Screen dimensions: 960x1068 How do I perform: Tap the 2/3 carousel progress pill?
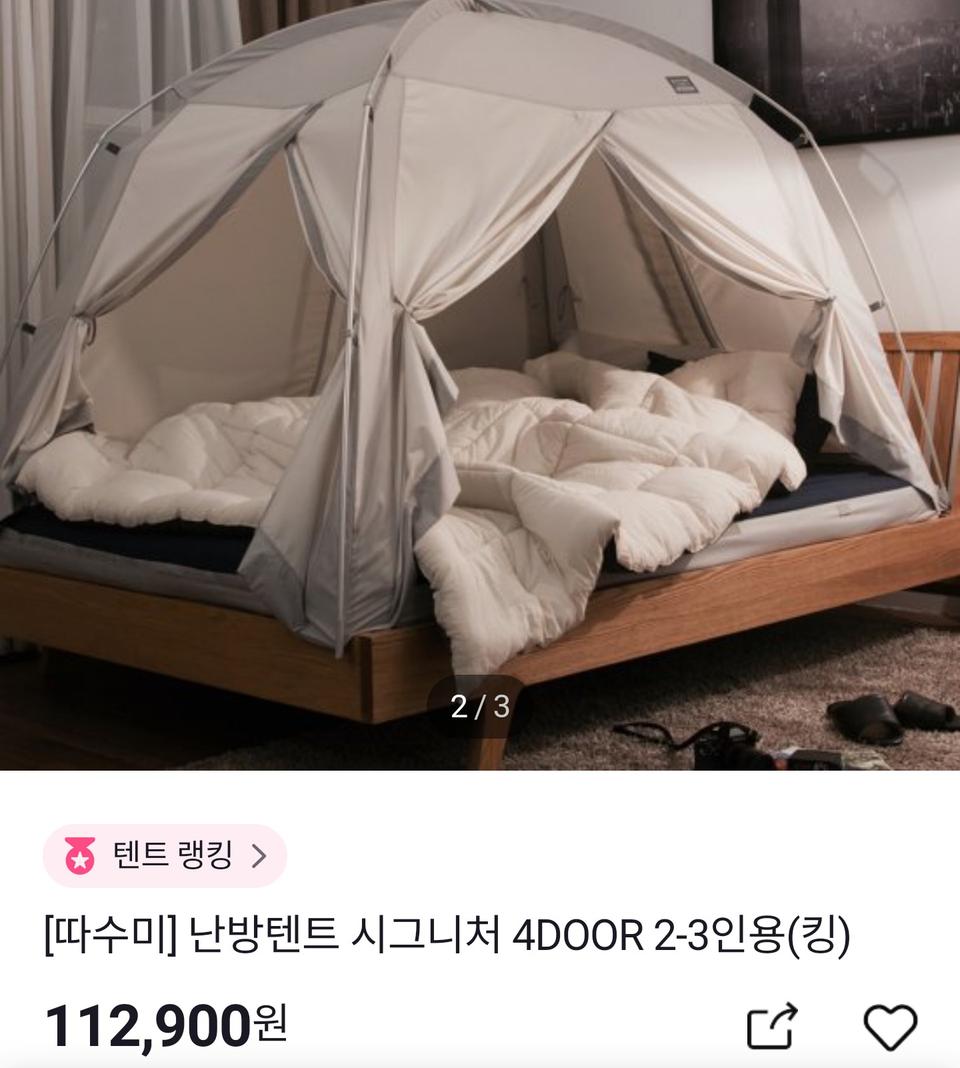pos(480,706)
